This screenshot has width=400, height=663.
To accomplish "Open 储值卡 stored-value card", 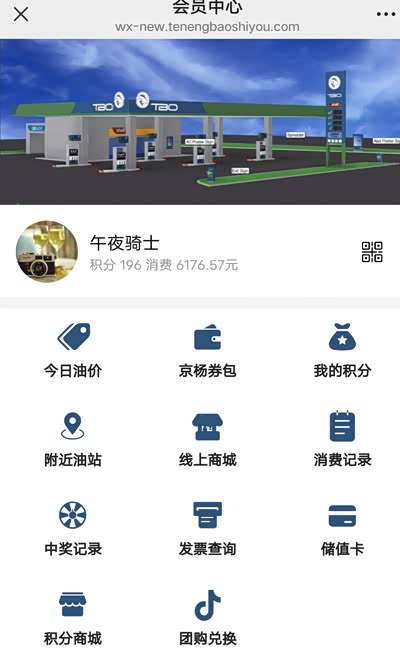I will point(342,529).
